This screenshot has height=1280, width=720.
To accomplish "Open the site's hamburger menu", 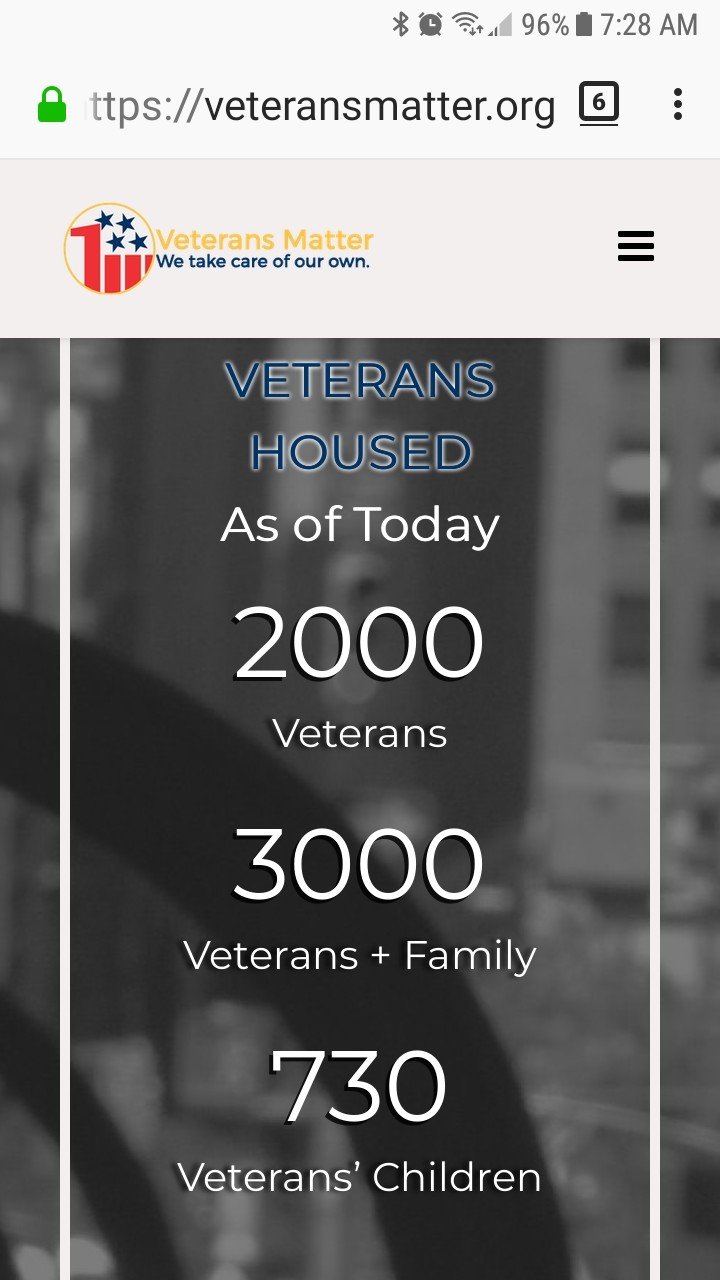I will [636, 246].
